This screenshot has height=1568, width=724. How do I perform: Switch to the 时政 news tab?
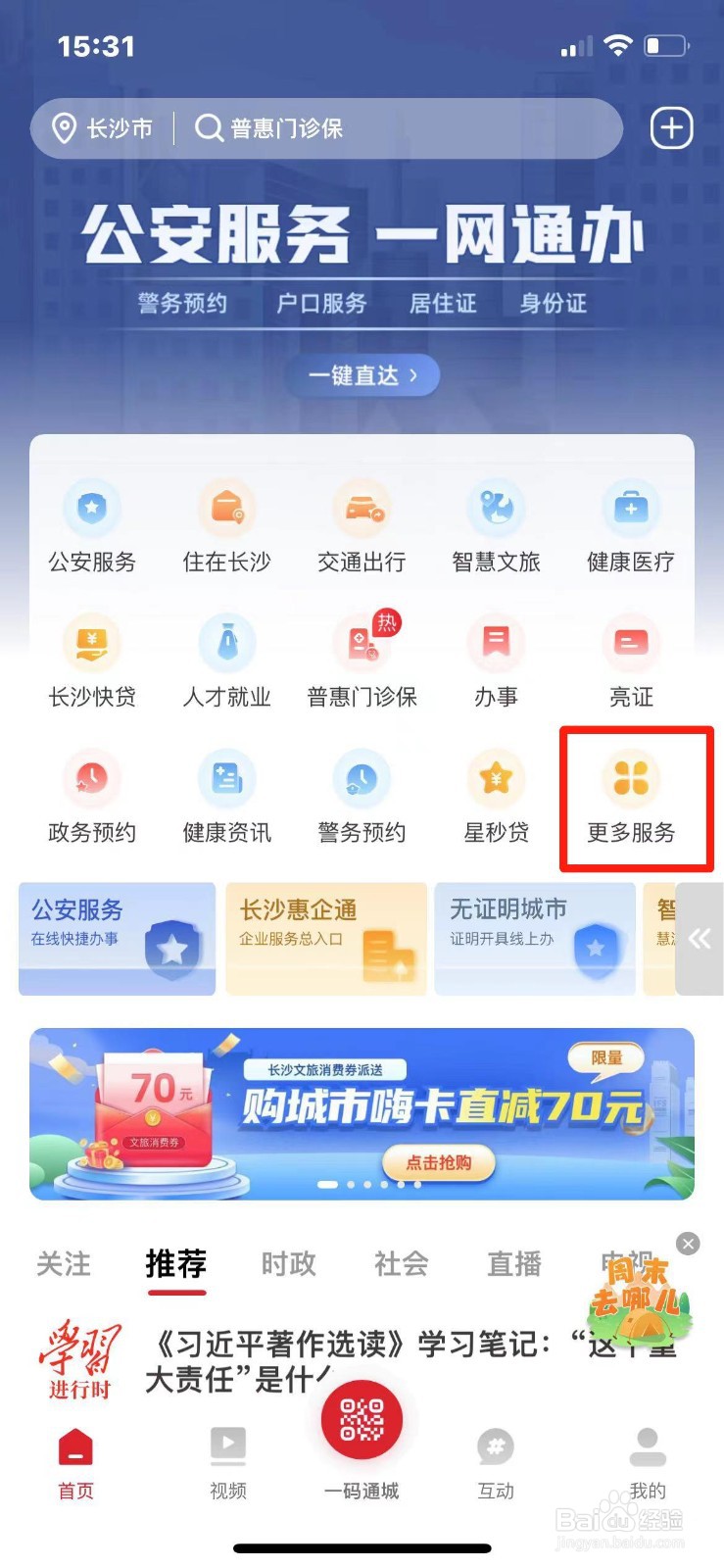pos(288,1264)
